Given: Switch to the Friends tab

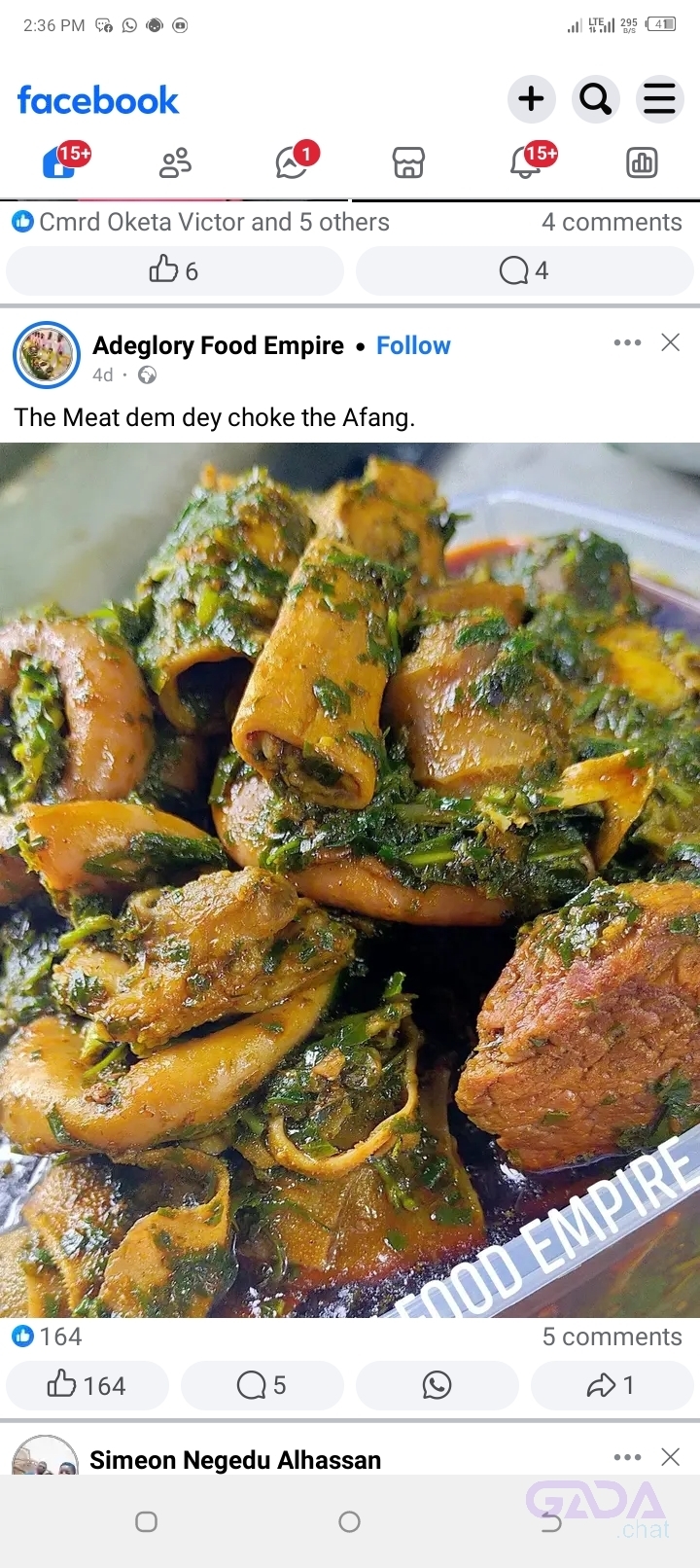Looking at the screenshot, I should (x=175, y=162).
